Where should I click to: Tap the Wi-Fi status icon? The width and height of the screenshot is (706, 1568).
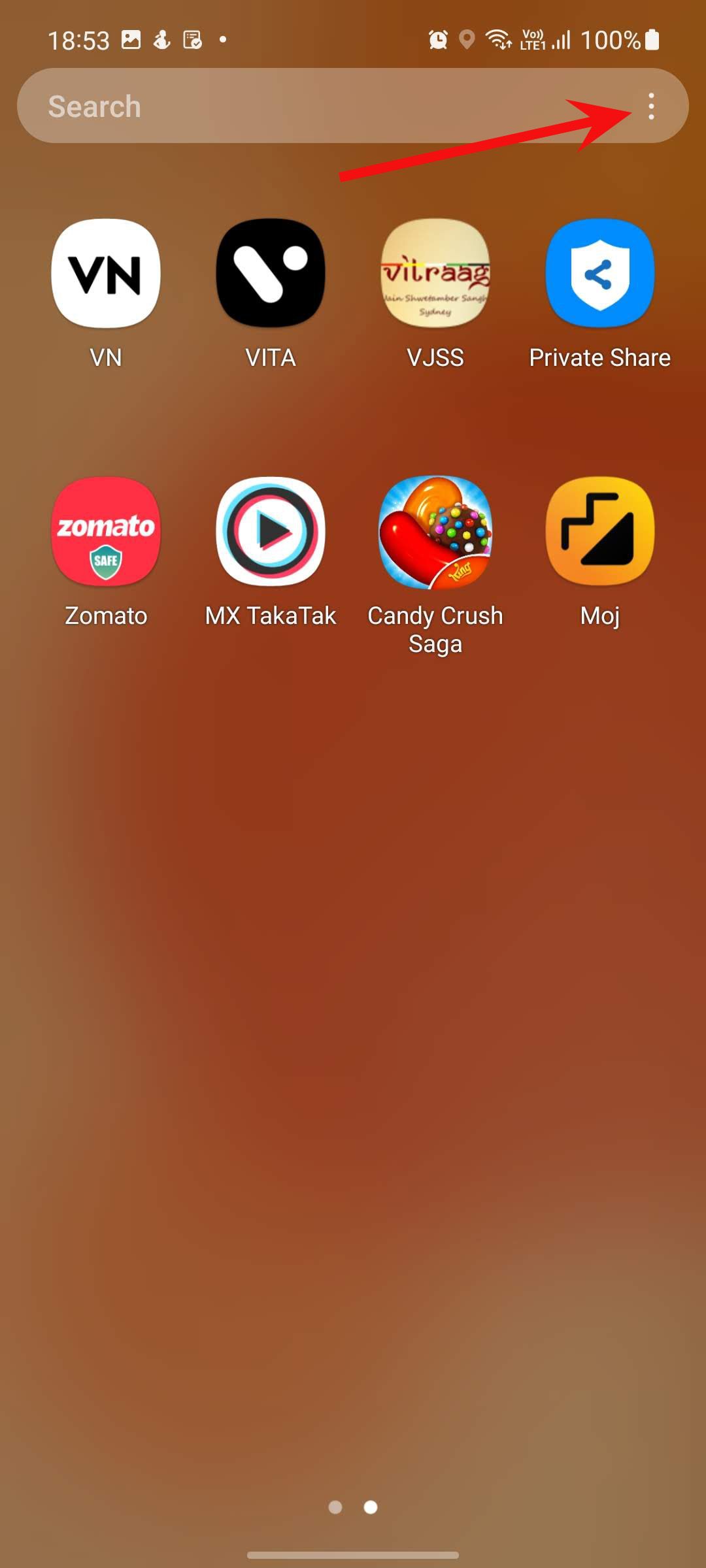[x=498, y=39]
